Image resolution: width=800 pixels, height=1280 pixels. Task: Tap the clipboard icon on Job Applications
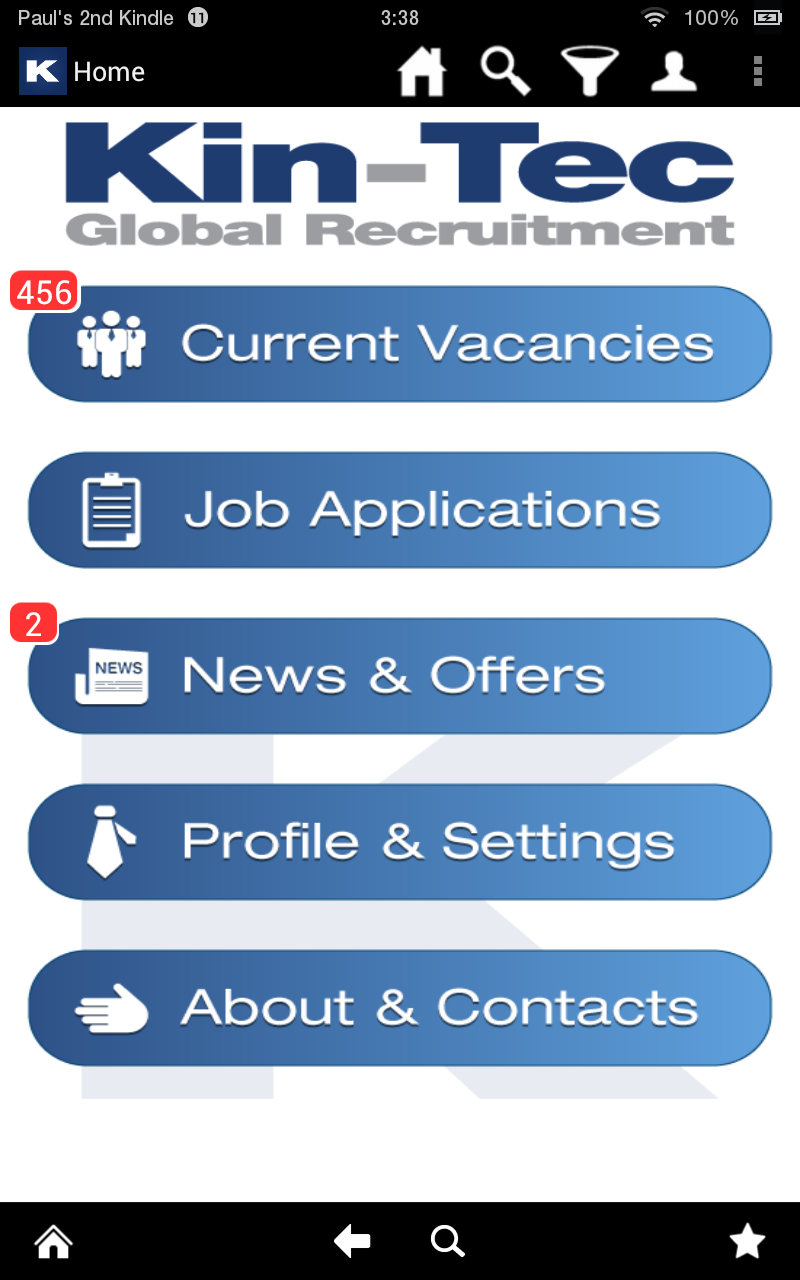pos(113,509)
